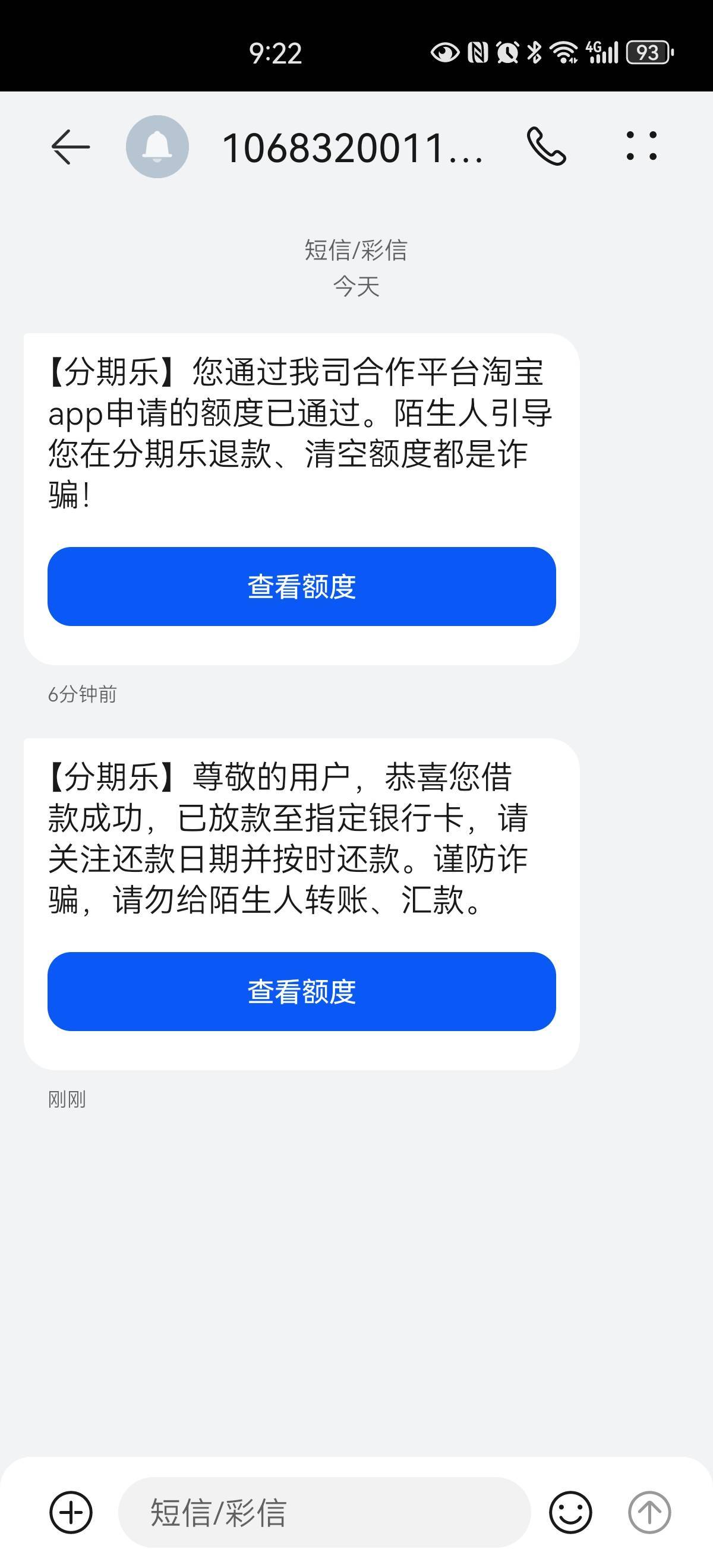
Task: Open the sender's contact avatar
Action: (157, 147)
